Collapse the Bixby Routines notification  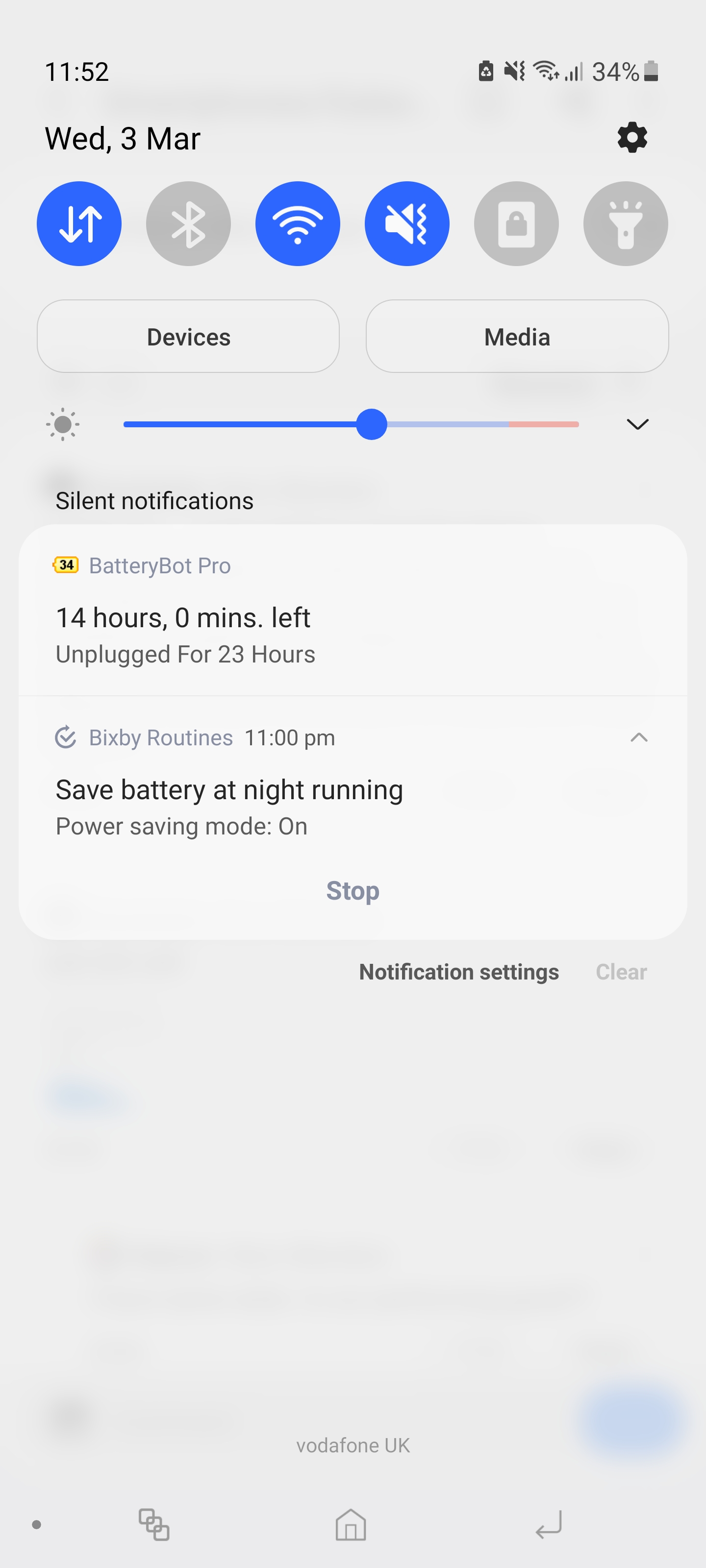(639, 738)
